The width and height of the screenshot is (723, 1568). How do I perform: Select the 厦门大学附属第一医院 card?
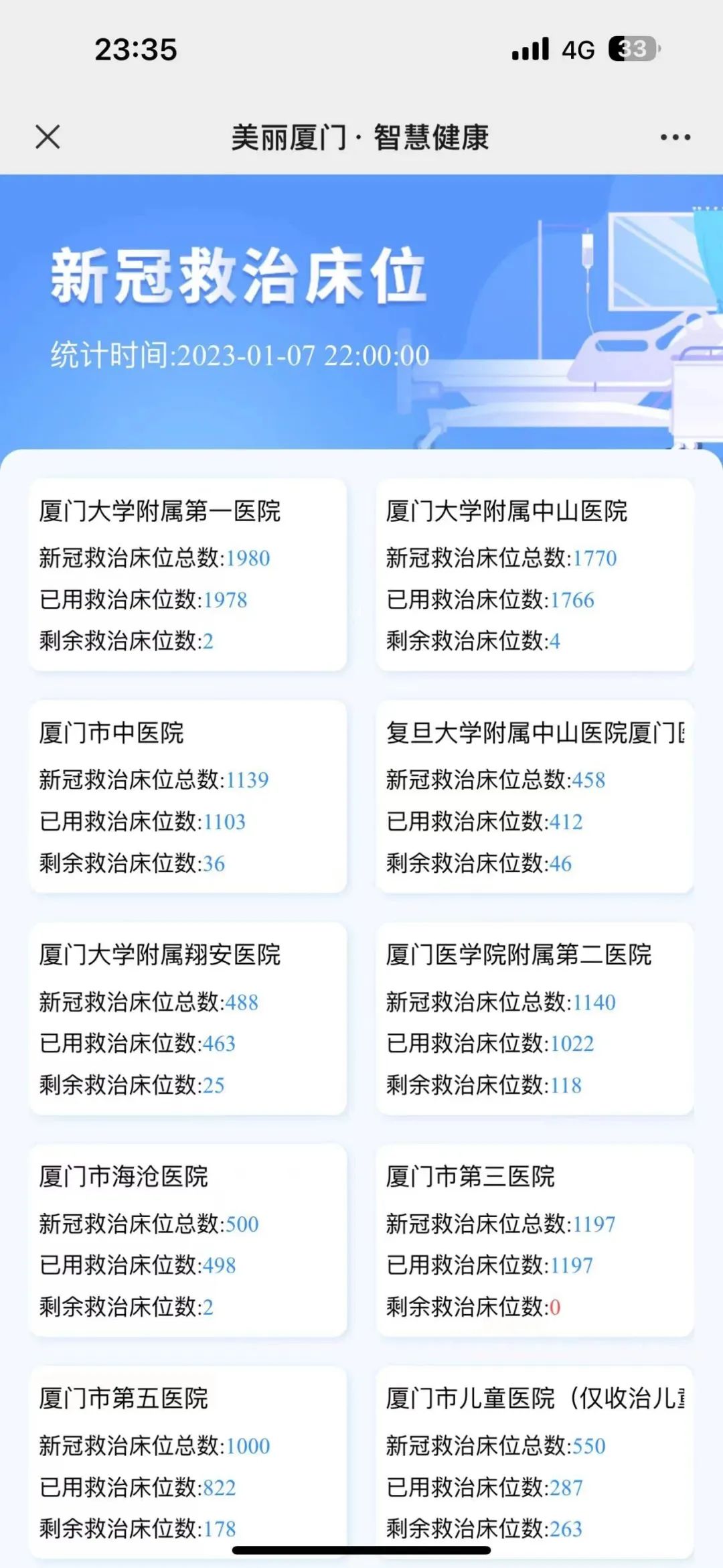pyautogui.click(x=187, y=573)
